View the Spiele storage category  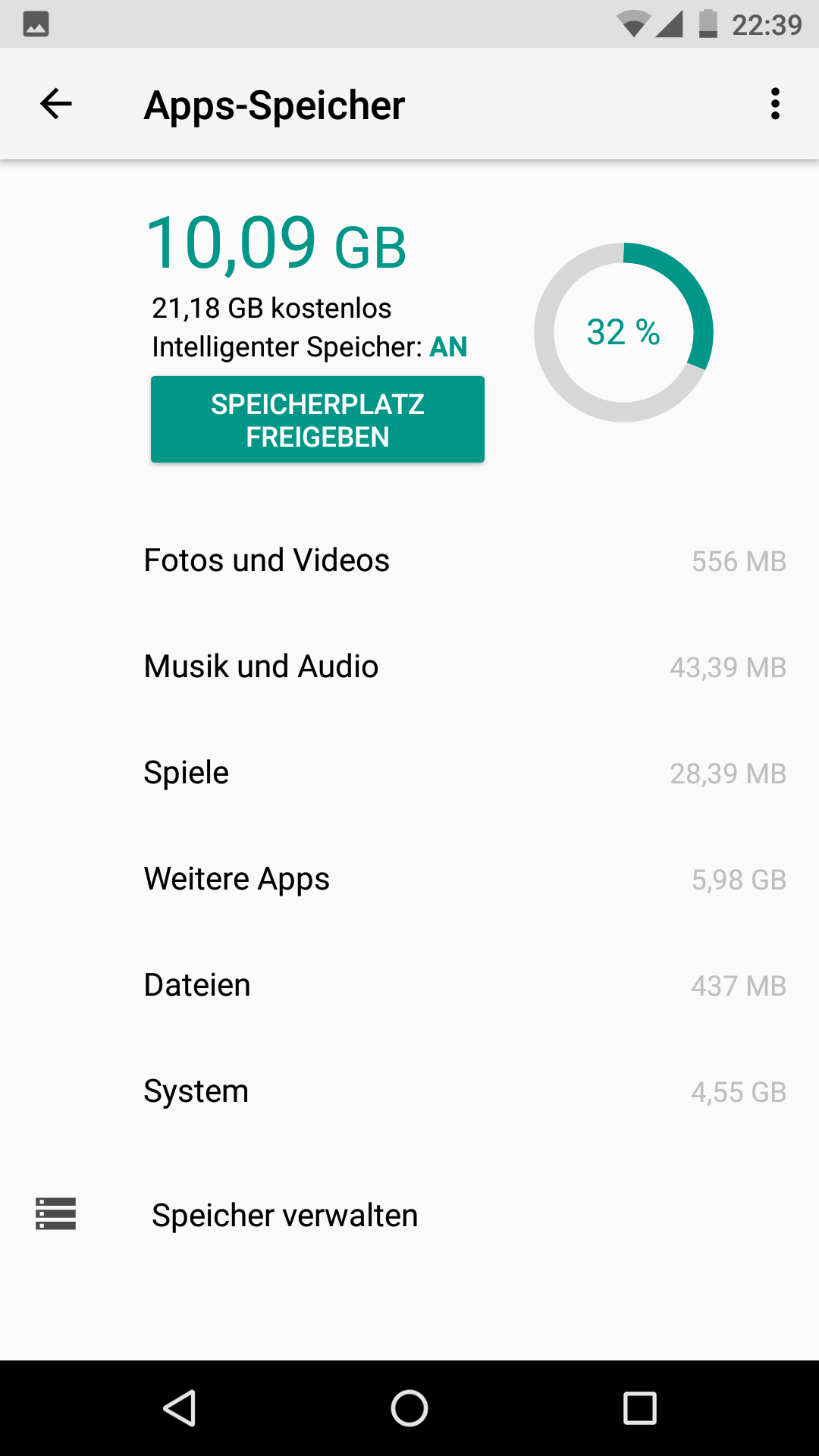[x=409, y=773]
